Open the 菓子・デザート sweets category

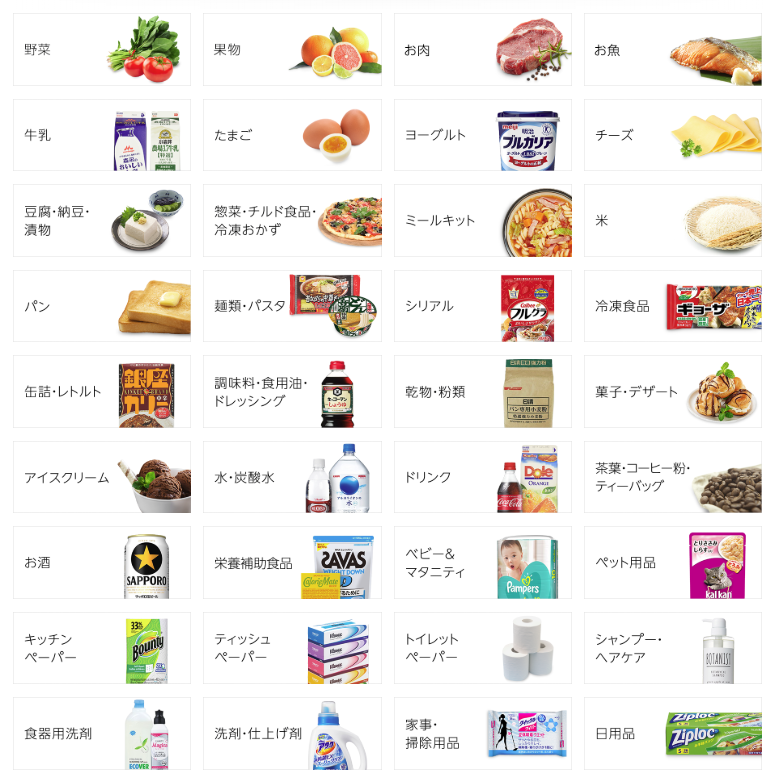point(672,391)
